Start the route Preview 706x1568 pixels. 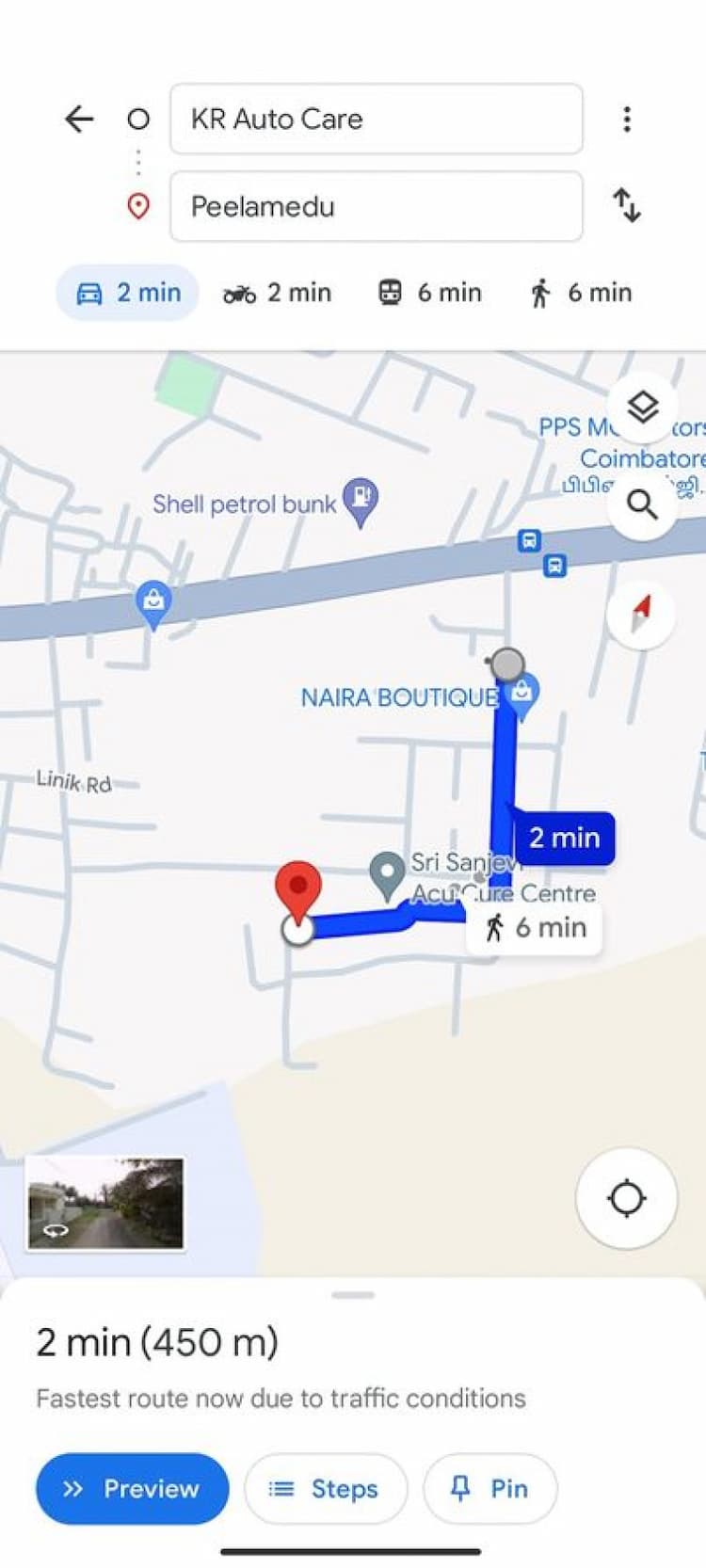[133, 1488]
